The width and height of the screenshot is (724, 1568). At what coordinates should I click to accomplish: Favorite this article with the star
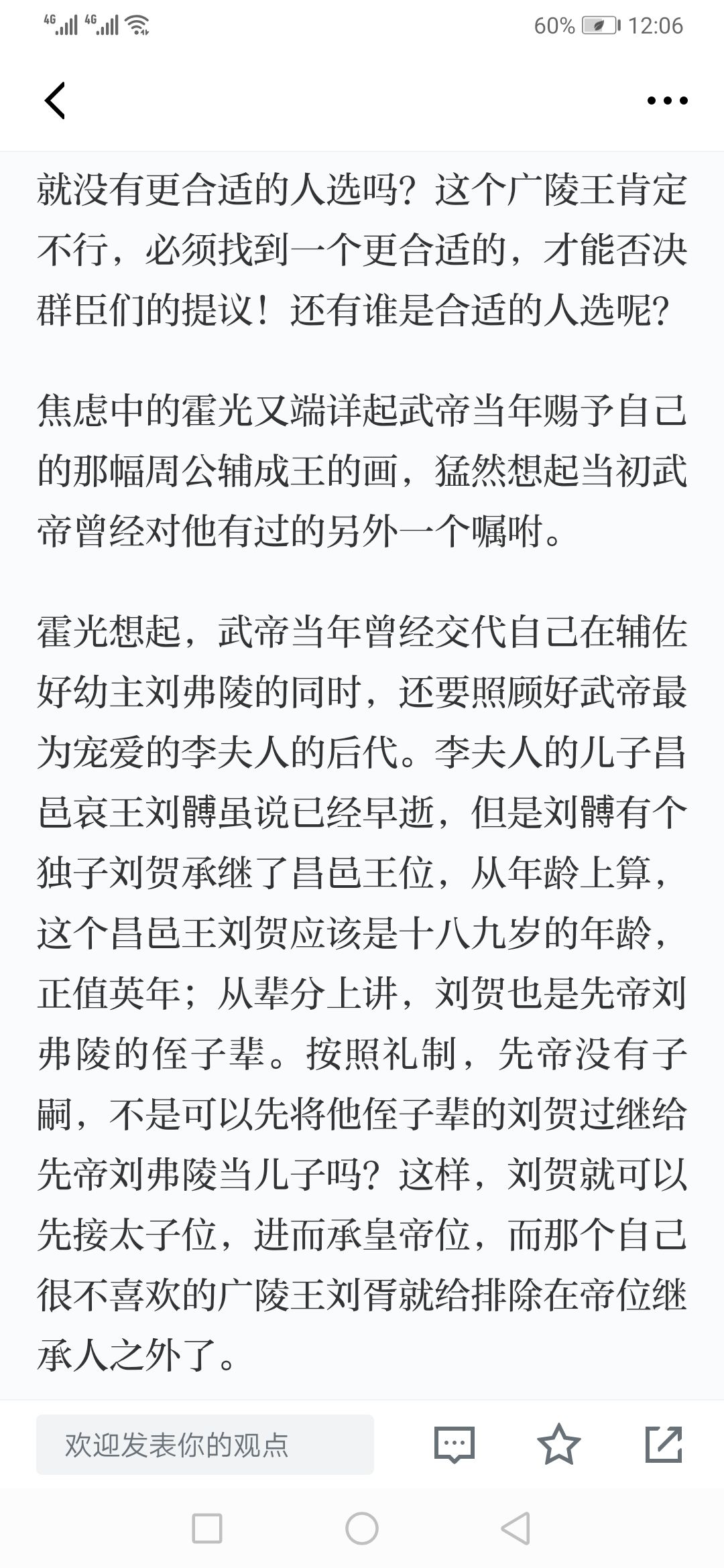[x=559, y=1444]
